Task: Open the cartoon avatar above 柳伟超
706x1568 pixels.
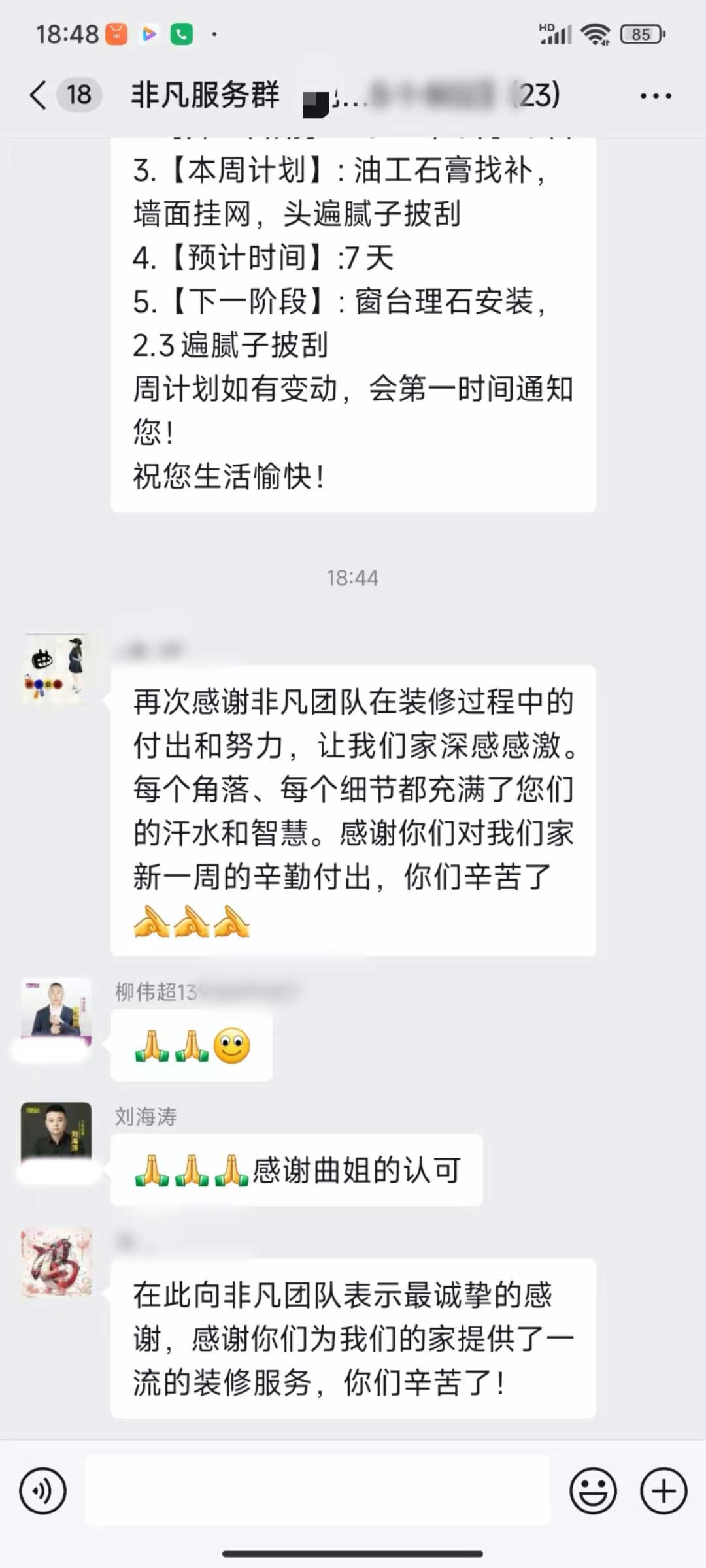Action: click(56, 667)
